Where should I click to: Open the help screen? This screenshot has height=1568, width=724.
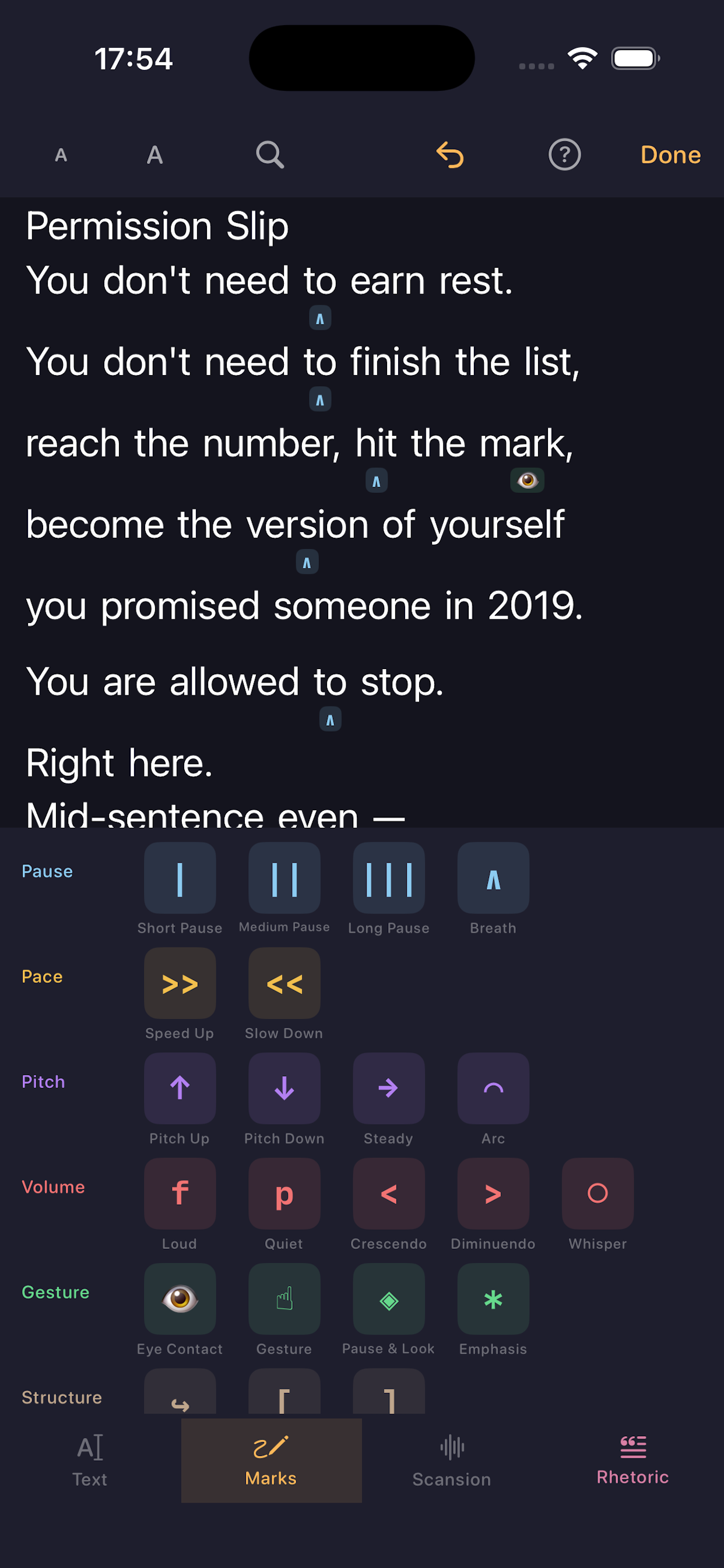pyautogui.click(x=565, y=155)
